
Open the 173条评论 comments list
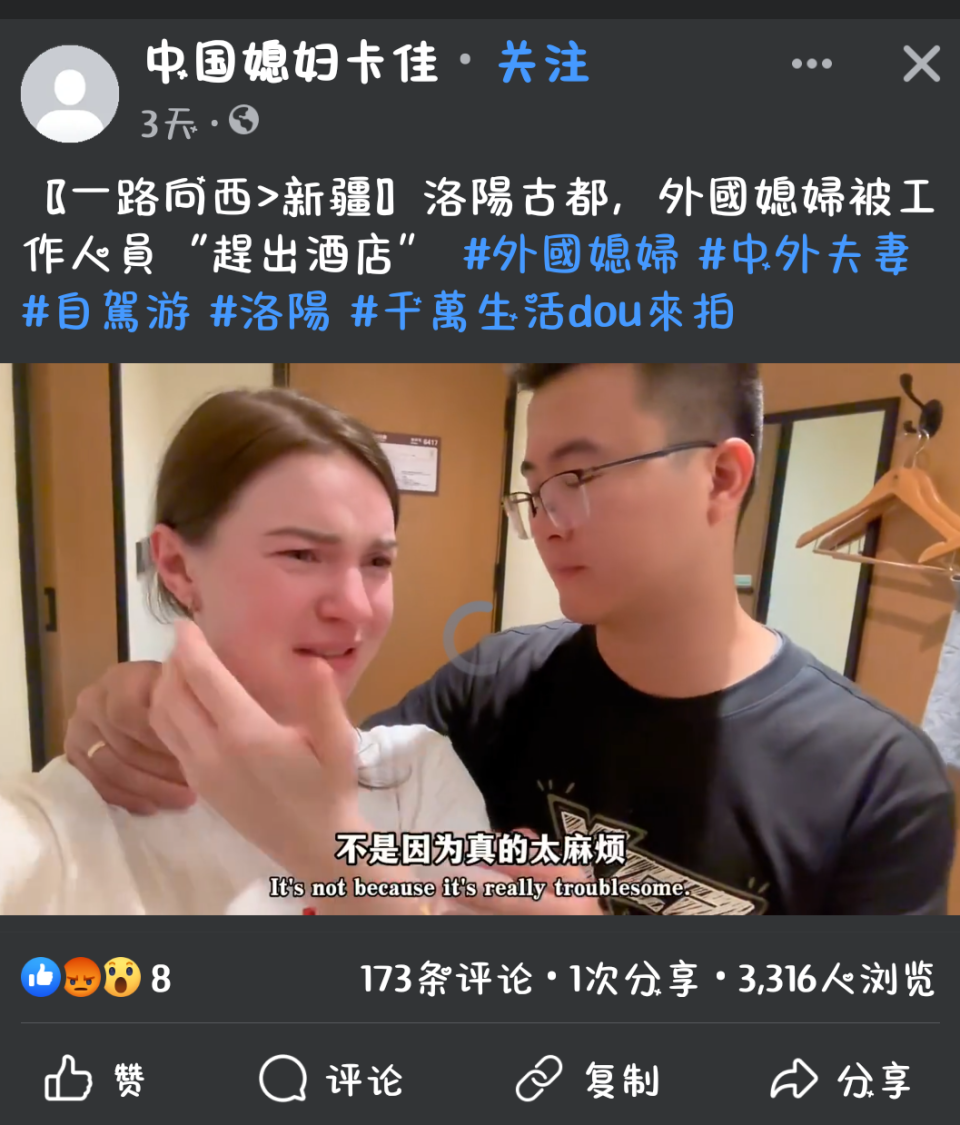click(x=447, y=978)
